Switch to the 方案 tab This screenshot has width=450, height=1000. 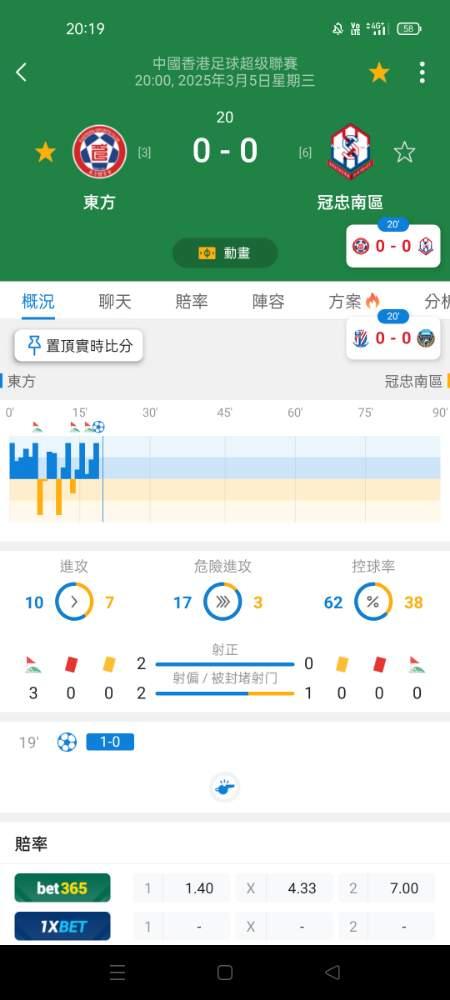[354, 301]
